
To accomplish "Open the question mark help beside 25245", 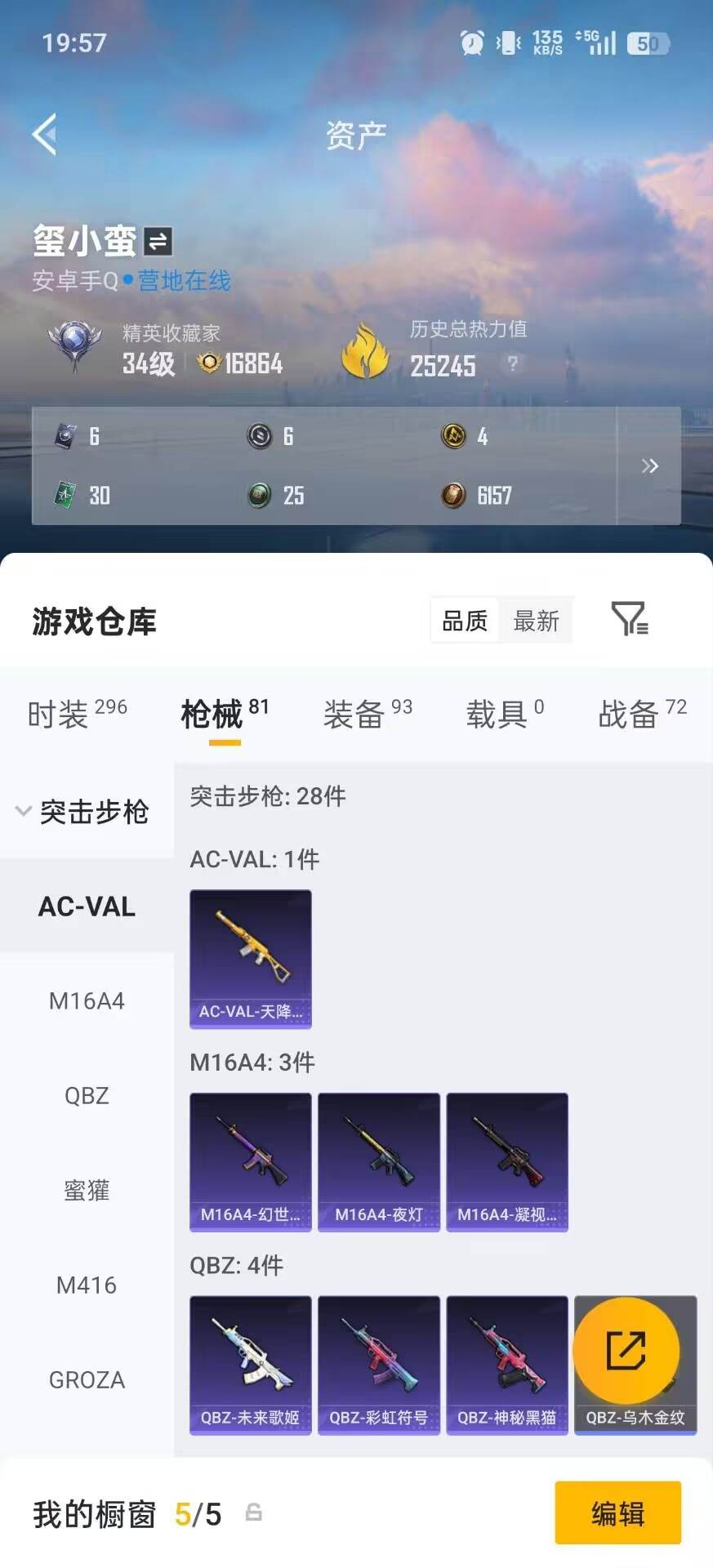I will [514, 365].
